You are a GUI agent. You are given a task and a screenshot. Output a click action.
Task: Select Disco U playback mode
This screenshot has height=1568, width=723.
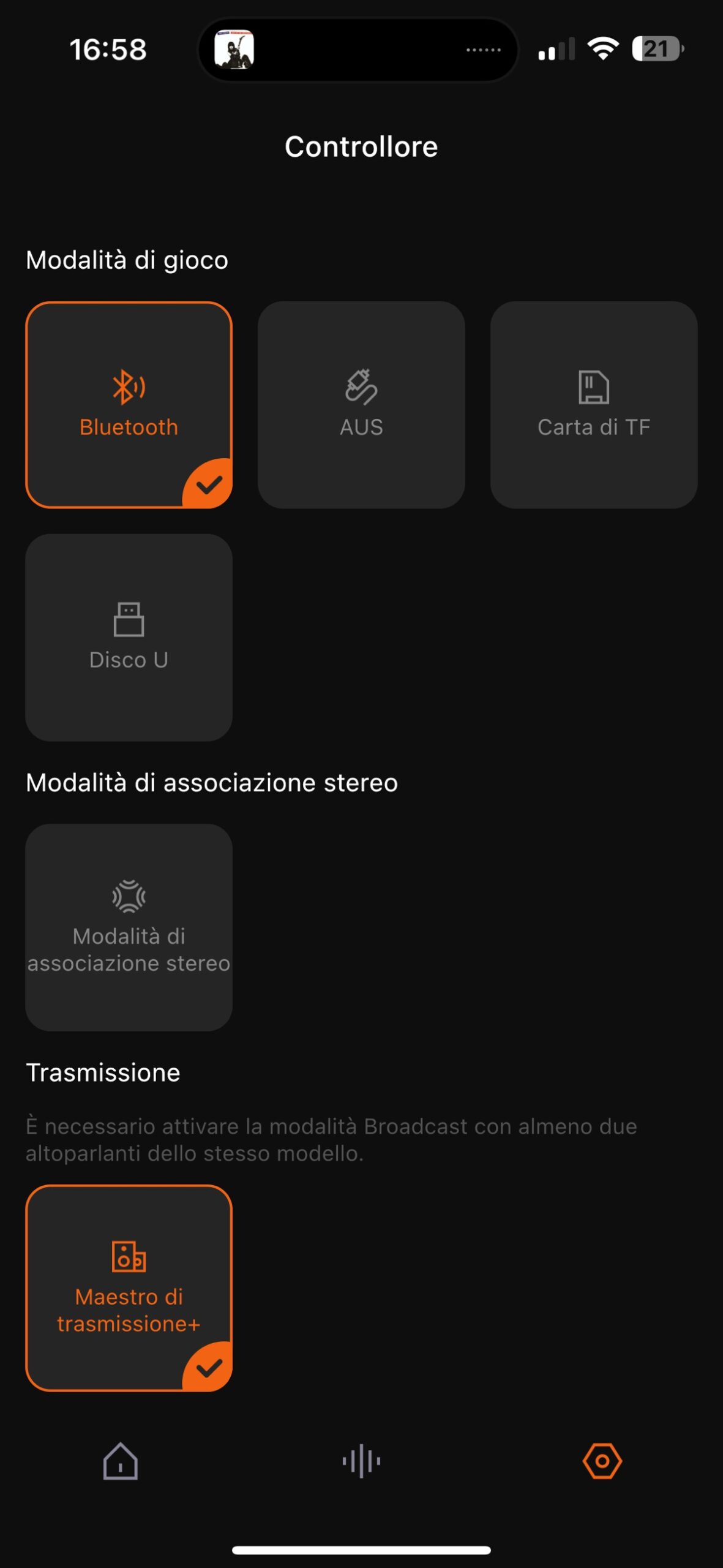(129, 637)
